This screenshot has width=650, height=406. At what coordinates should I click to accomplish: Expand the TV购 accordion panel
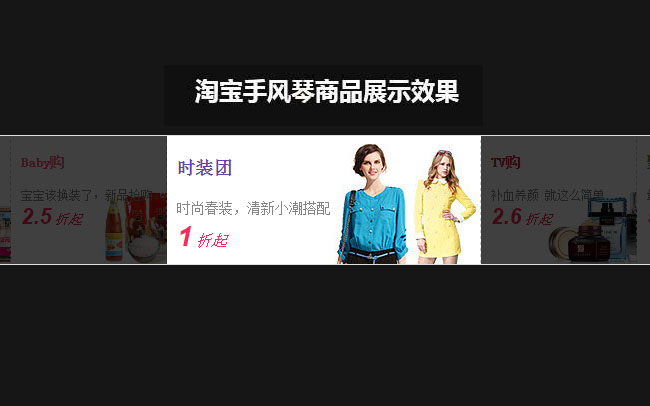tap(558, 200)
